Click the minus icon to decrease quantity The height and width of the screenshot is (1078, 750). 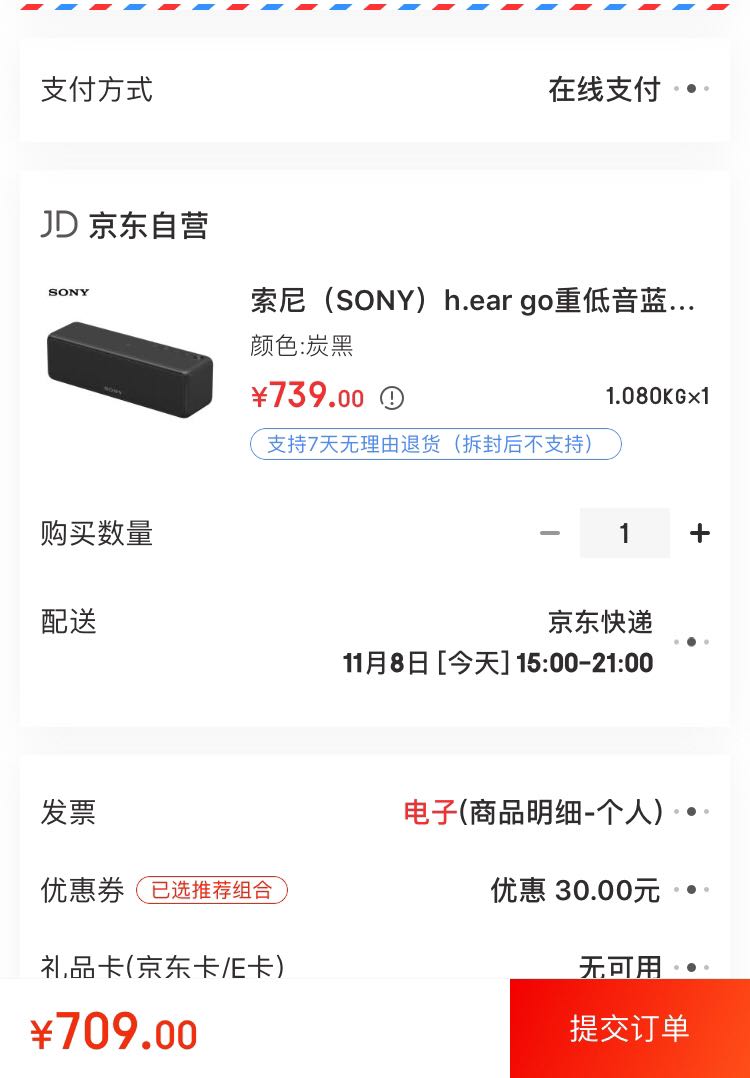549,533
